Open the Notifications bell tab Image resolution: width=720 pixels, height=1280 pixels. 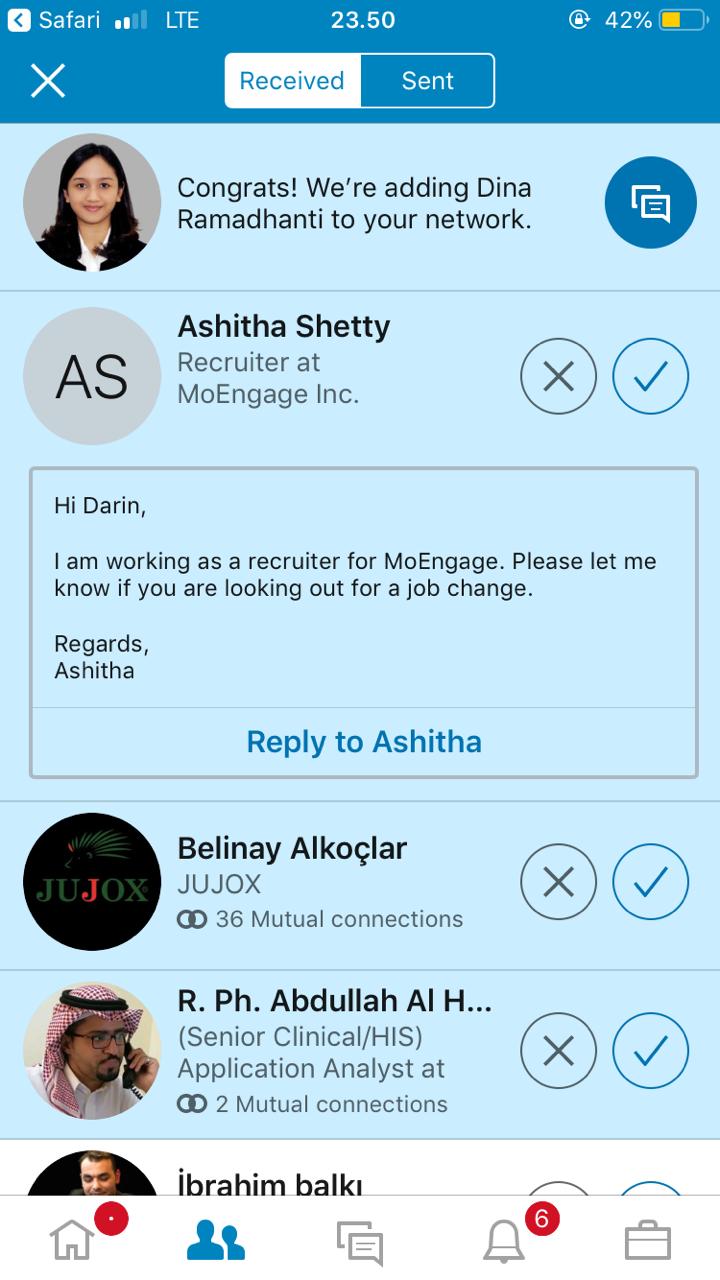point(504,1240)
